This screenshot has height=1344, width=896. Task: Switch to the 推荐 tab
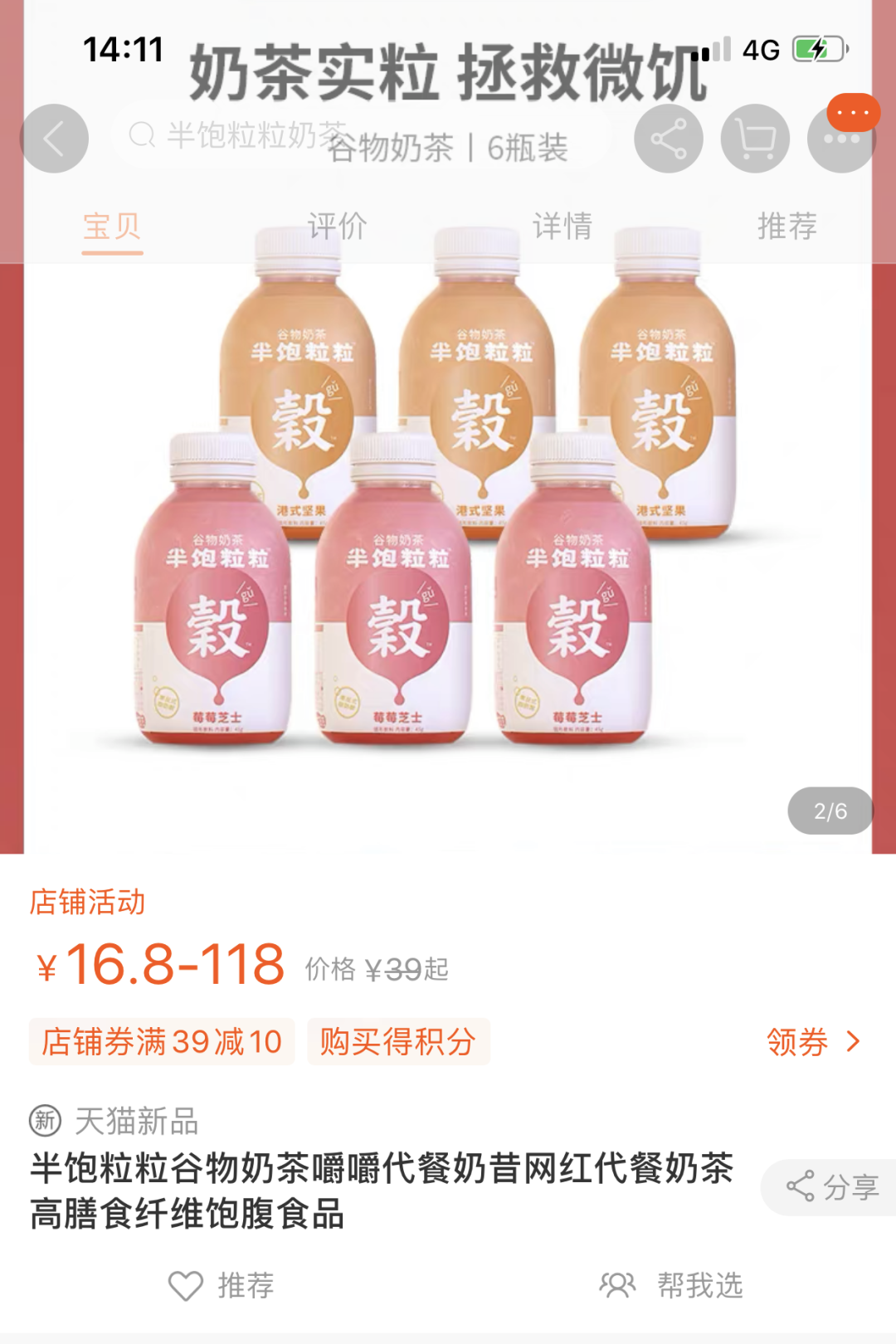(787, 226)
